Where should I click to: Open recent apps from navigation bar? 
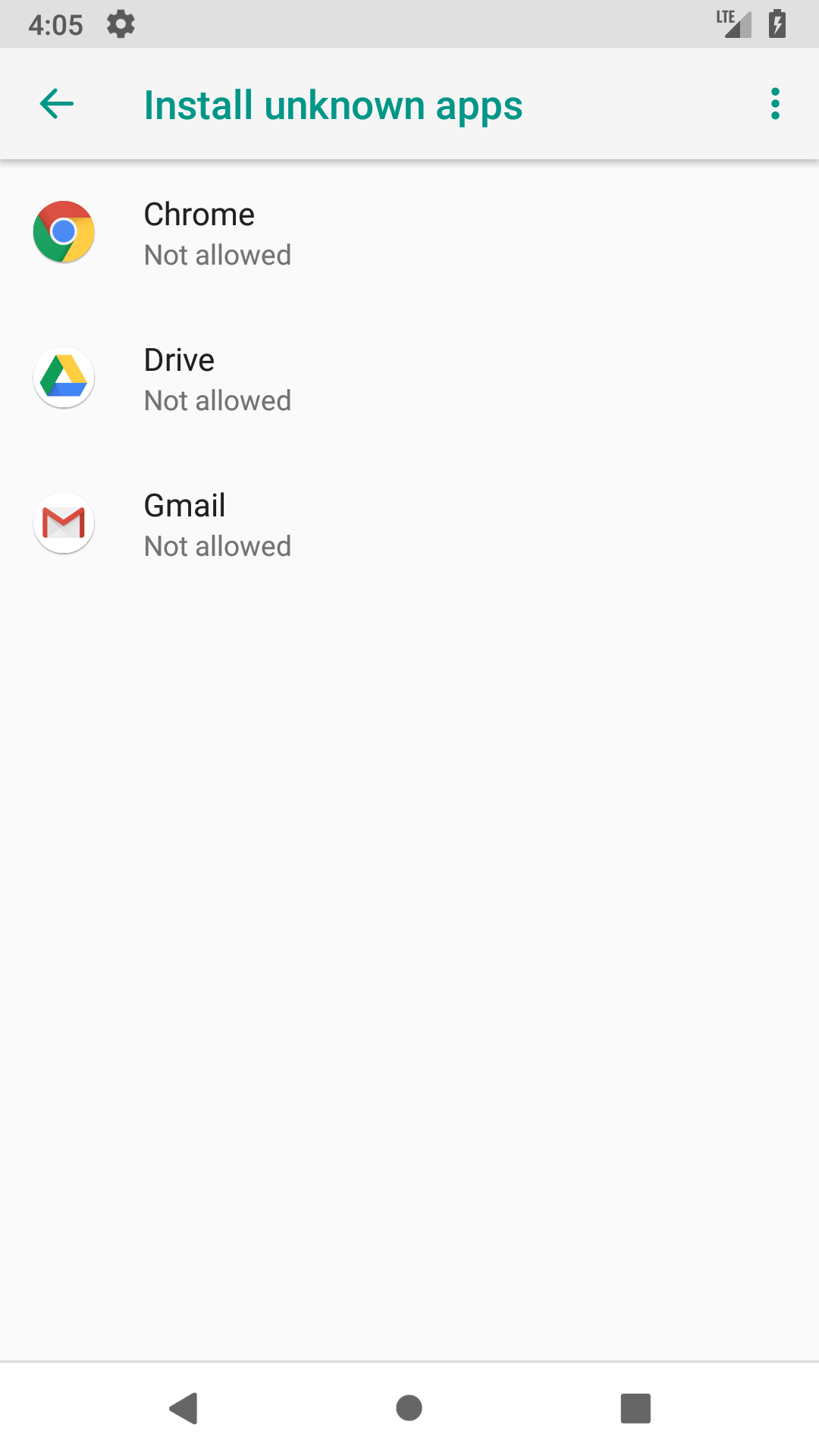(635, 1408)
